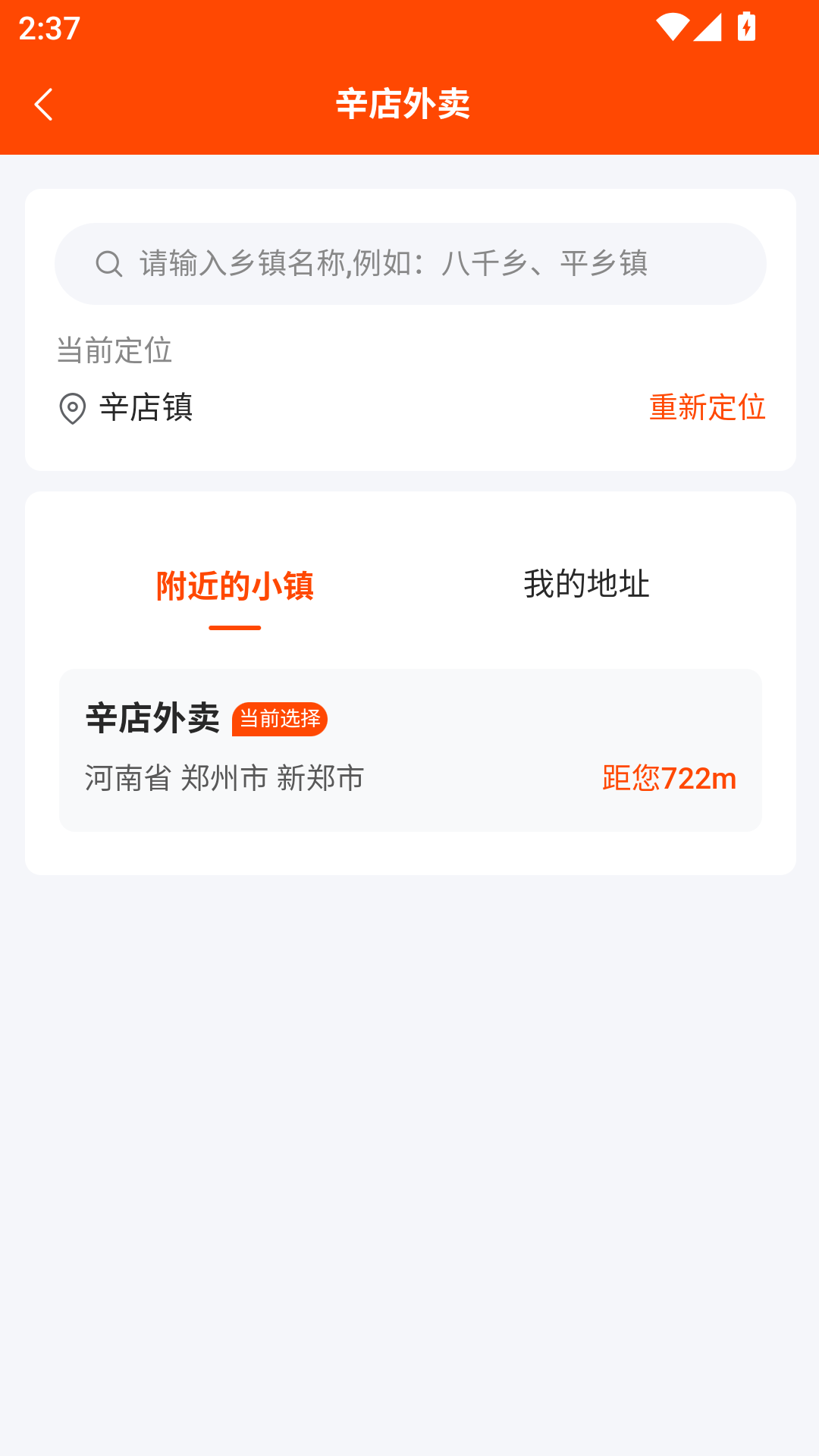
Task: Tap the 辛店外卖 town card
Action: coord(409,747)
